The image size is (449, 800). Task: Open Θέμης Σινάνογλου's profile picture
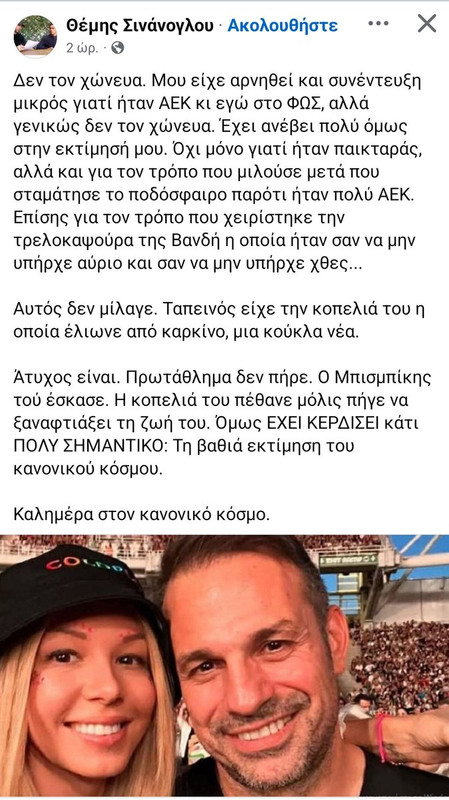[x=35, y=36]
